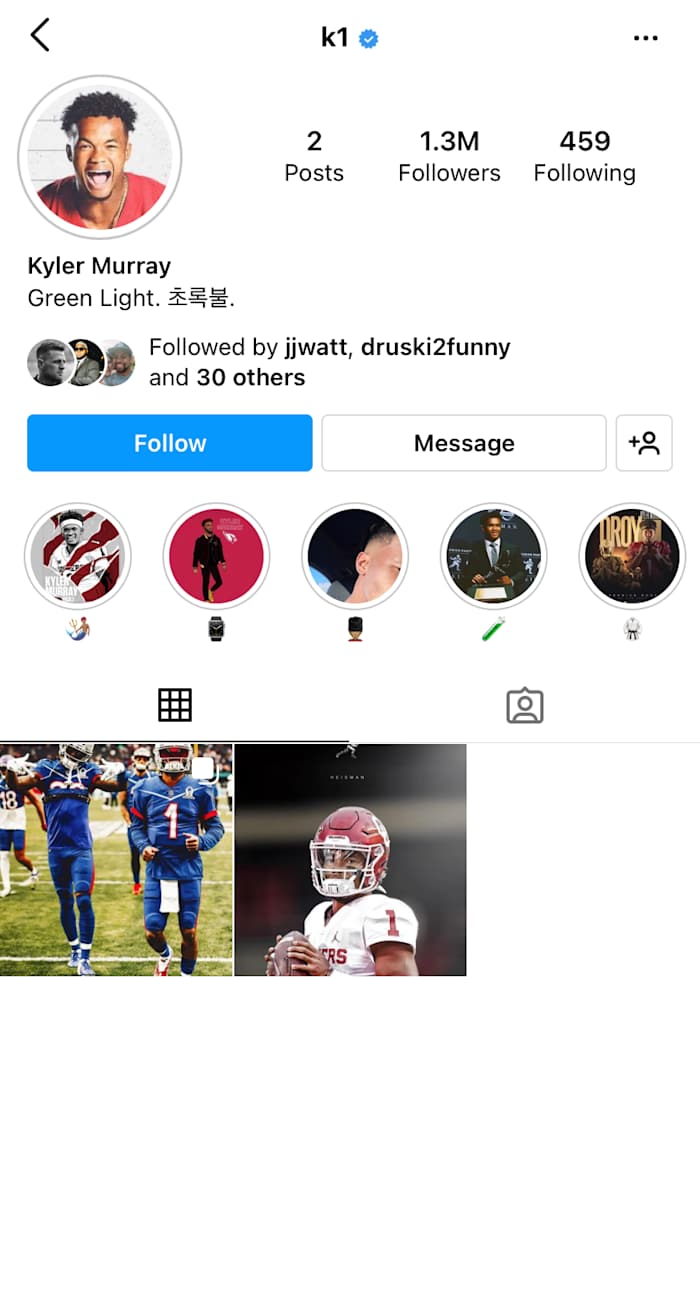Open the Heisman post with the crimson helmet
This screenshot has height=1290, width=700.
[x=350, y=860]
